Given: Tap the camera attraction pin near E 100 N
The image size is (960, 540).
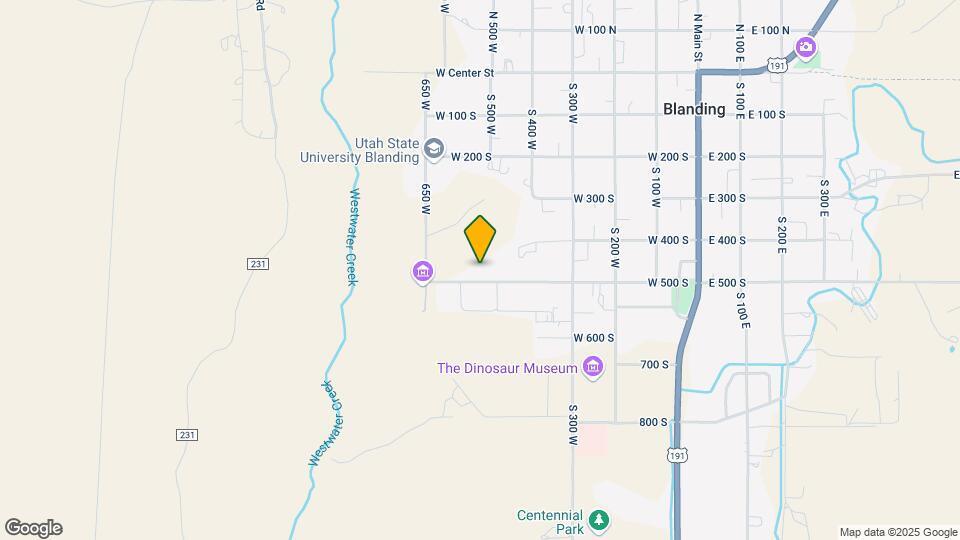Looking at the screenshot, I should click(806, 47).
